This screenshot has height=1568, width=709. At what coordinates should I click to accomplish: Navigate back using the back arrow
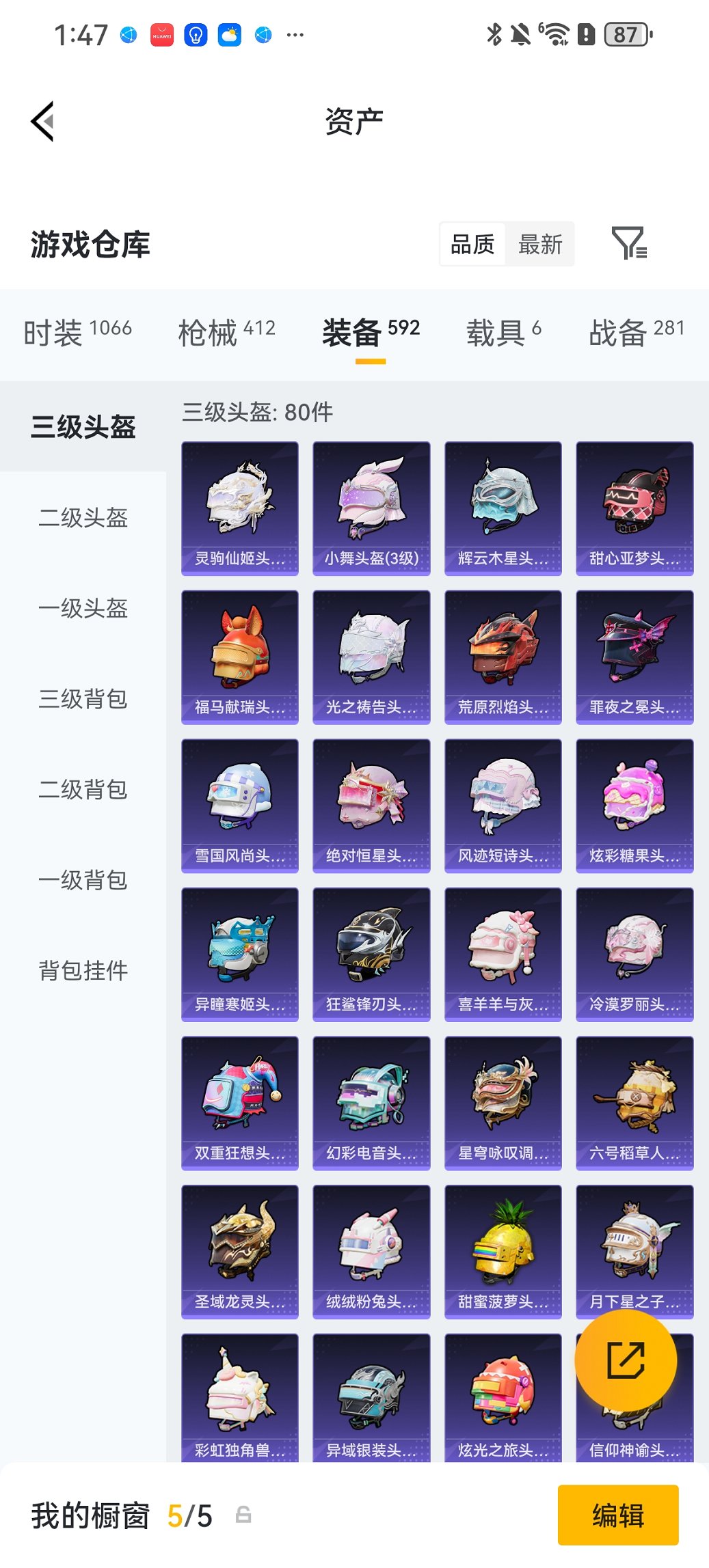(x=42, y=121)
